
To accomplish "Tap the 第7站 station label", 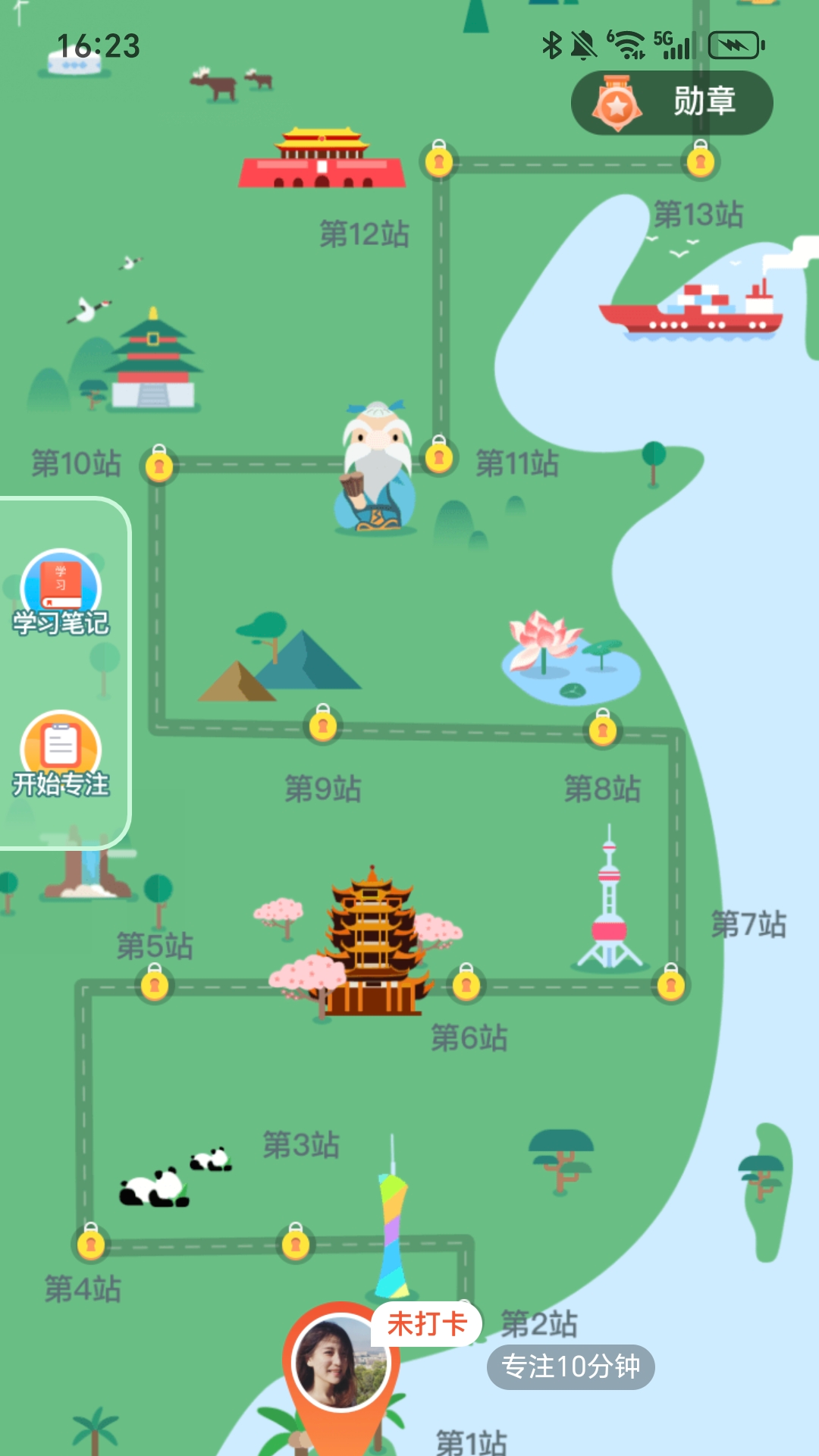I will click(747, 924).
